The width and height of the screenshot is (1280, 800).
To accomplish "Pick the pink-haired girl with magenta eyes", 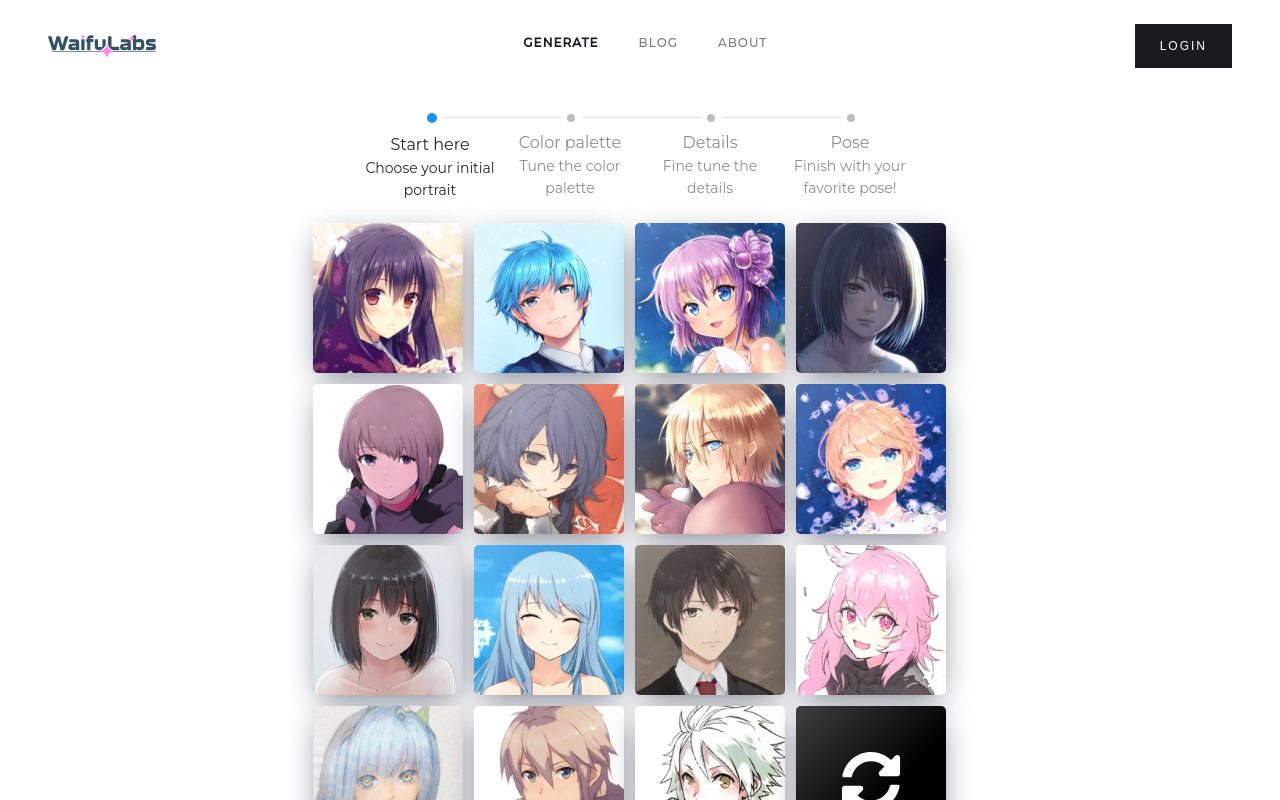I will pos(871,620).
